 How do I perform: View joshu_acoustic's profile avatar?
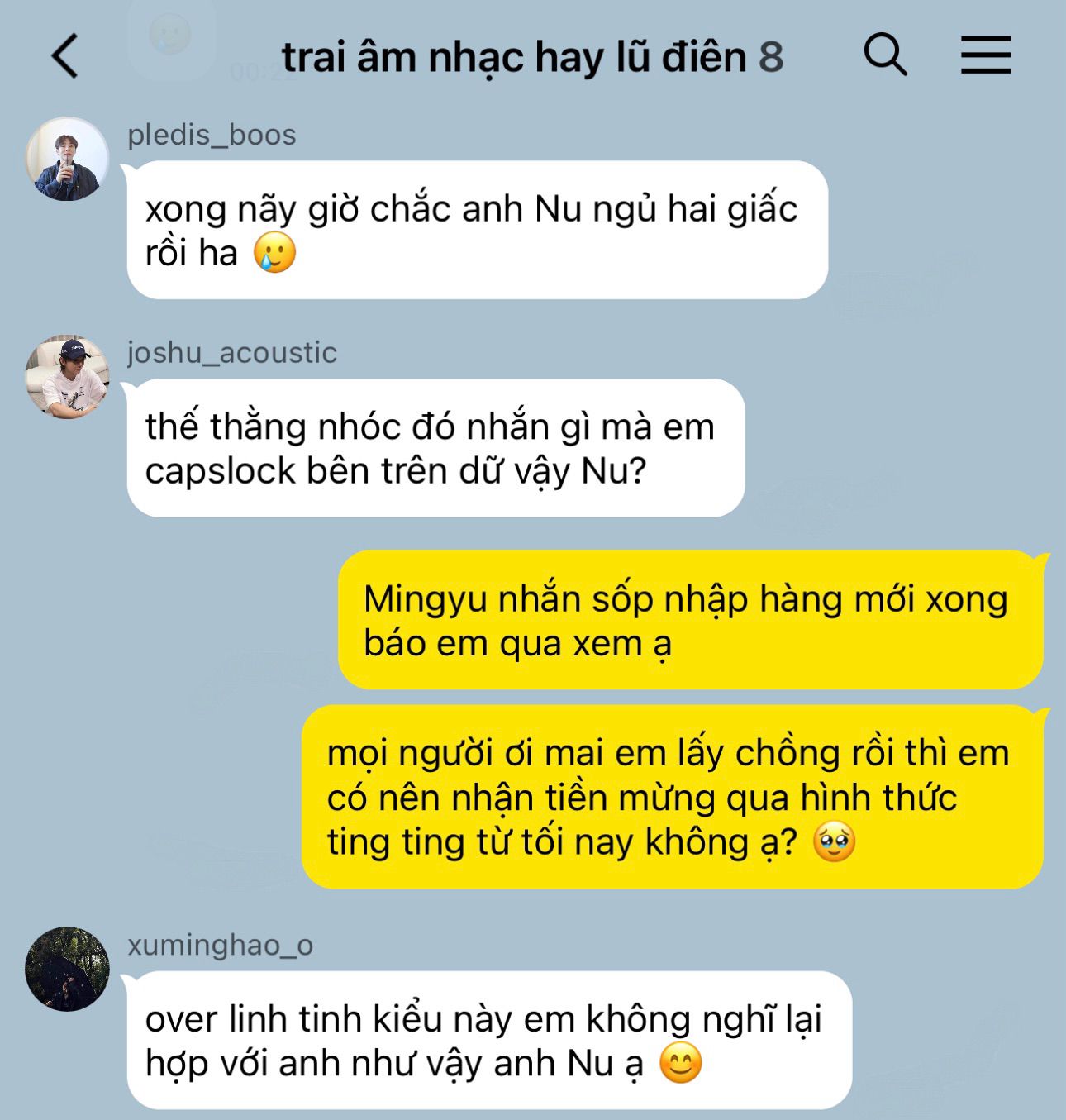coord(67,377)
